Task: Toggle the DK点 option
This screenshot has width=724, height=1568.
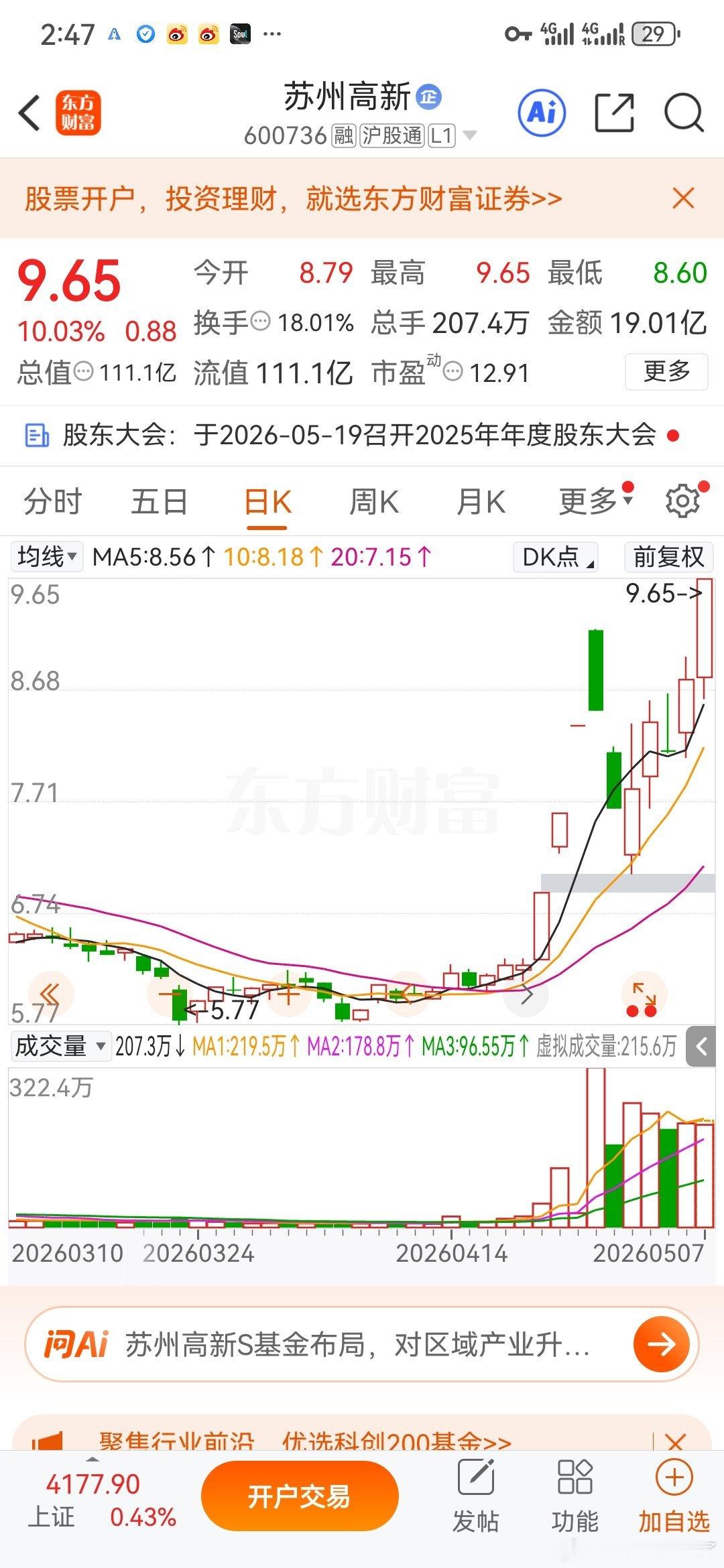Action: coord(555,557)
